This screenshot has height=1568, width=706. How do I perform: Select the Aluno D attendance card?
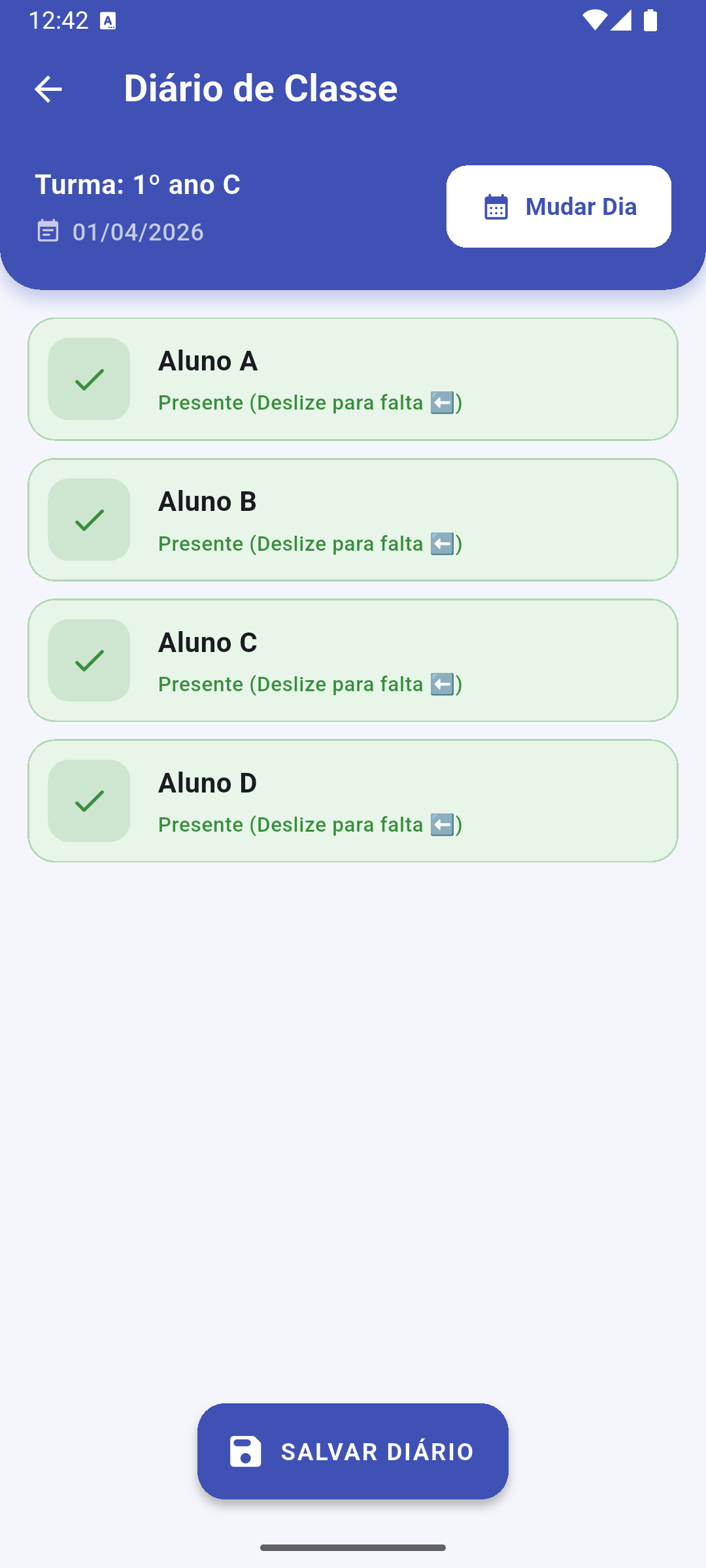353,801
